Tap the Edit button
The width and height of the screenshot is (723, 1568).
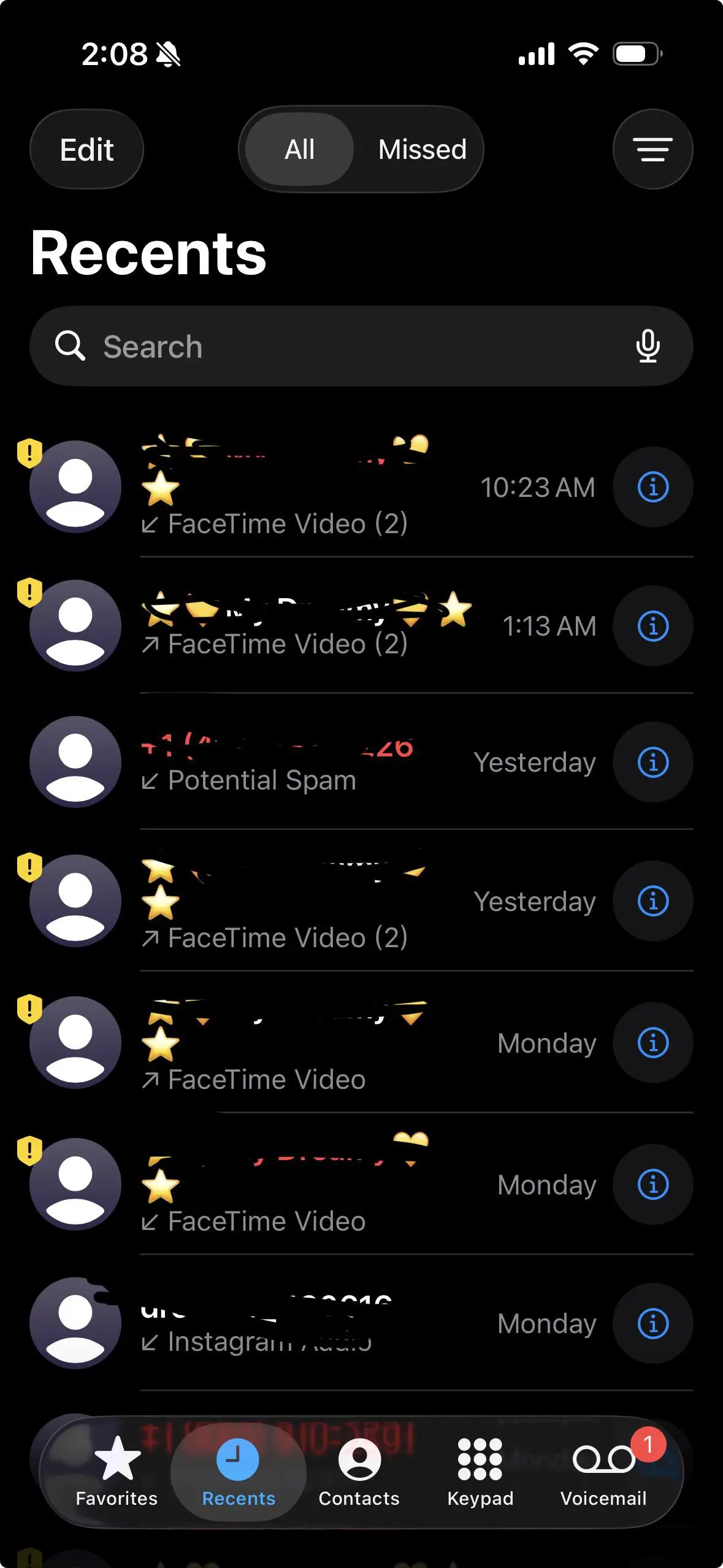(86, 150)
